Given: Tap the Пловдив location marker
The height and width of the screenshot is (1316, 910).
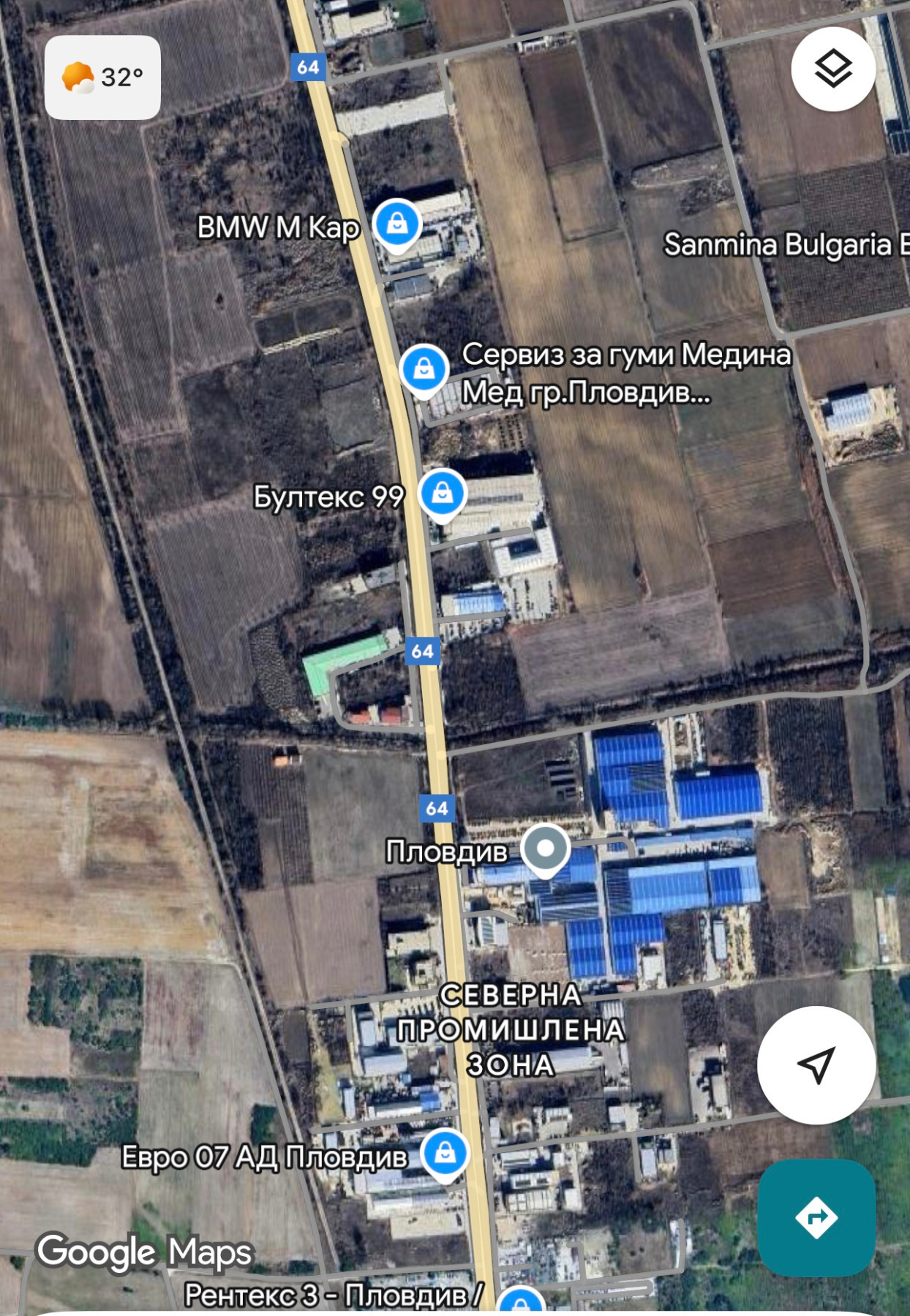Looking at the screenshot, I should (x=545, y=849).
